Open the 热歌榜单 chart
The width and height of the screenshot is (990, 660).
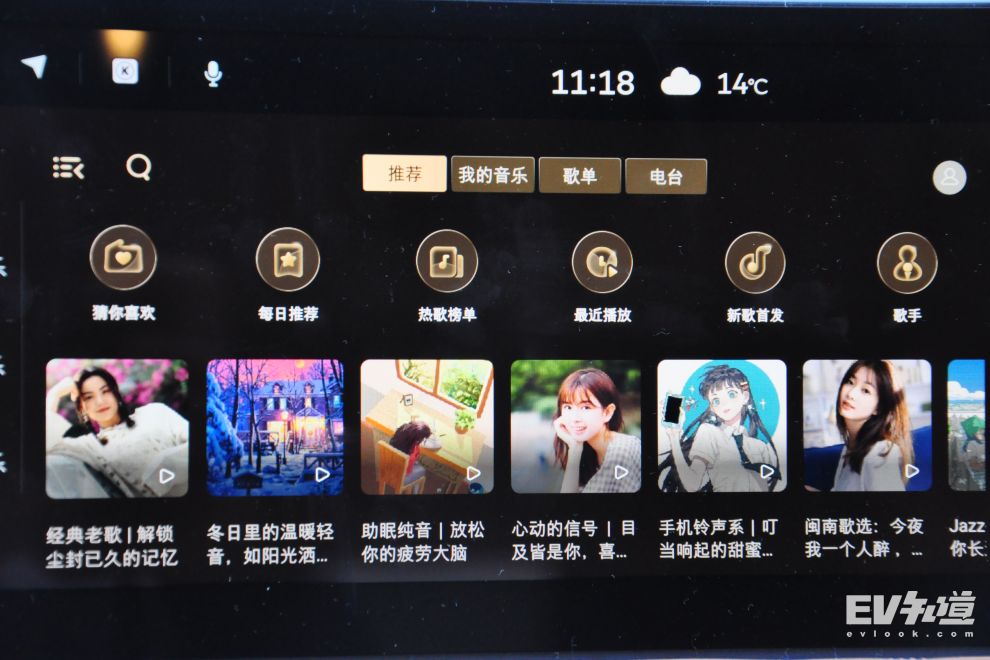coord(447,262)
